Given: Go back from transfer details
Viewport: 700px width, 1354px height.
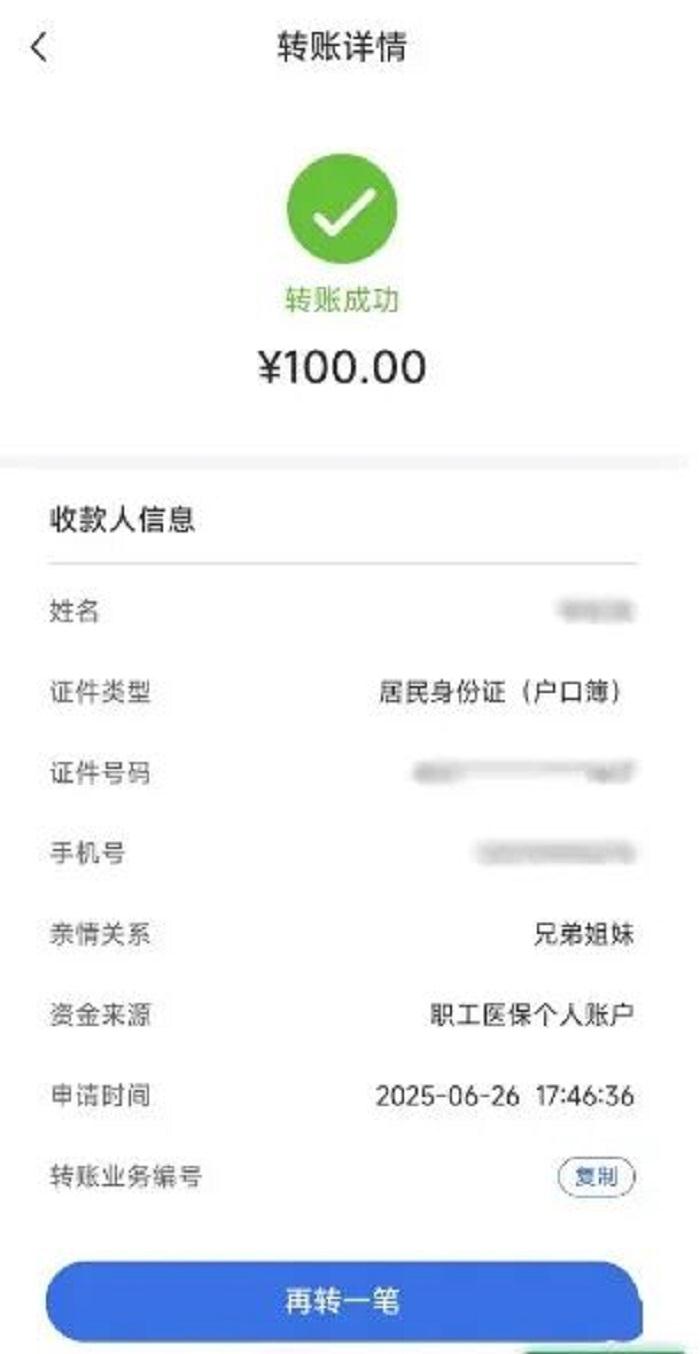Looking at the screenshot, I should pyautogui.click(x=39, y=47).
